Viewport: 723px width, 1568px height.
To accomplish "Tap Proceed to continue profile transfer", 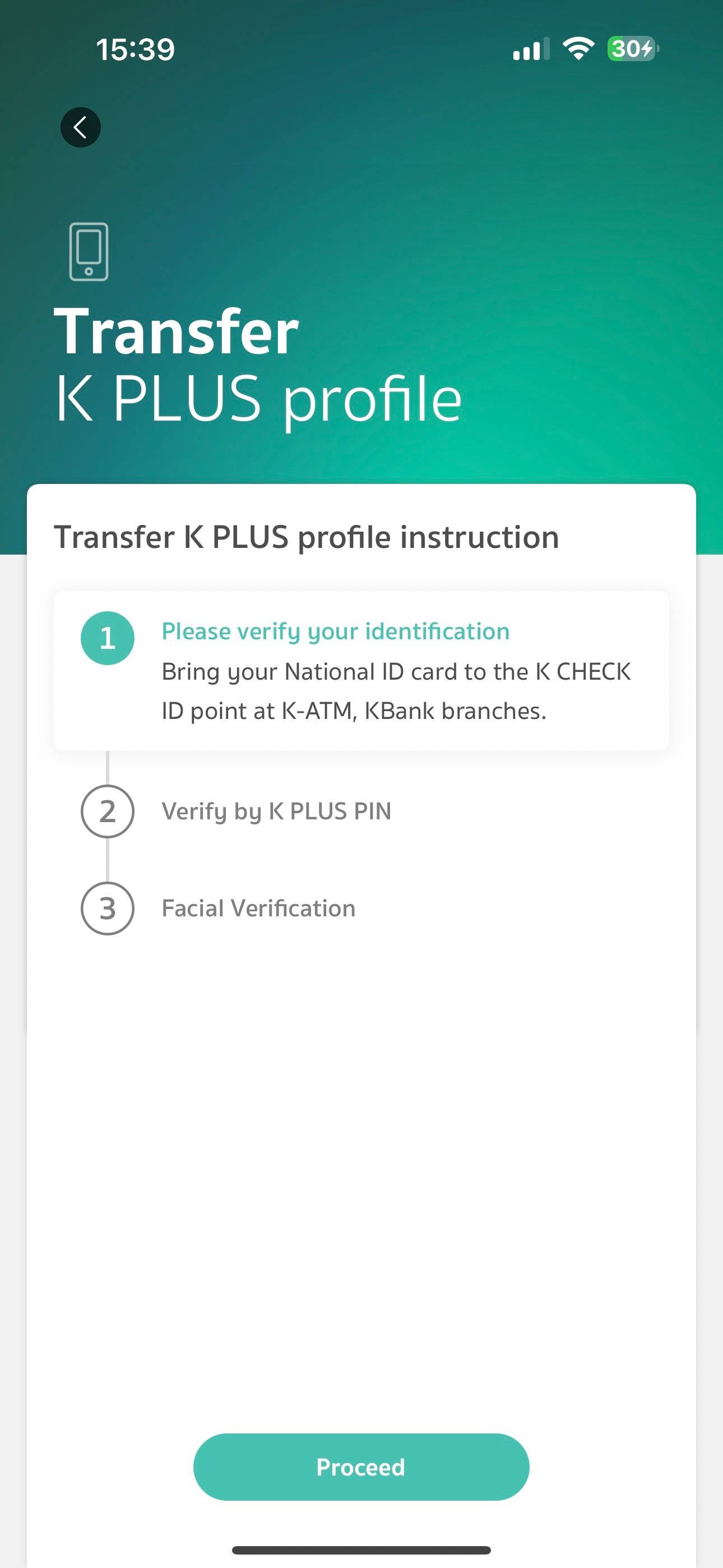I will click(361, 1466).
